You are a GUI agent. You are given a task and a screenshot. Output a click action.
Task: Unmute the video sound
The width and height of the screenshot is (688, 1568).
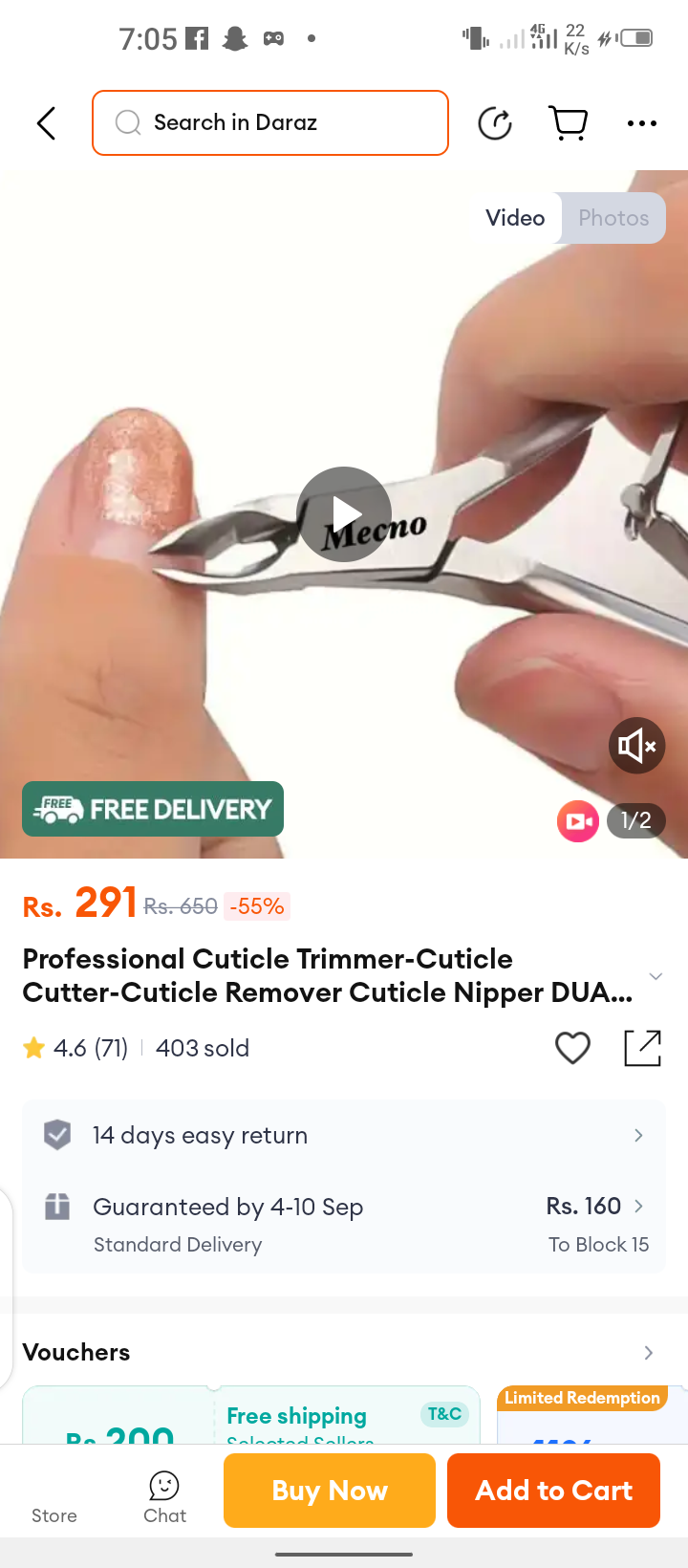(x=636, y=745)
